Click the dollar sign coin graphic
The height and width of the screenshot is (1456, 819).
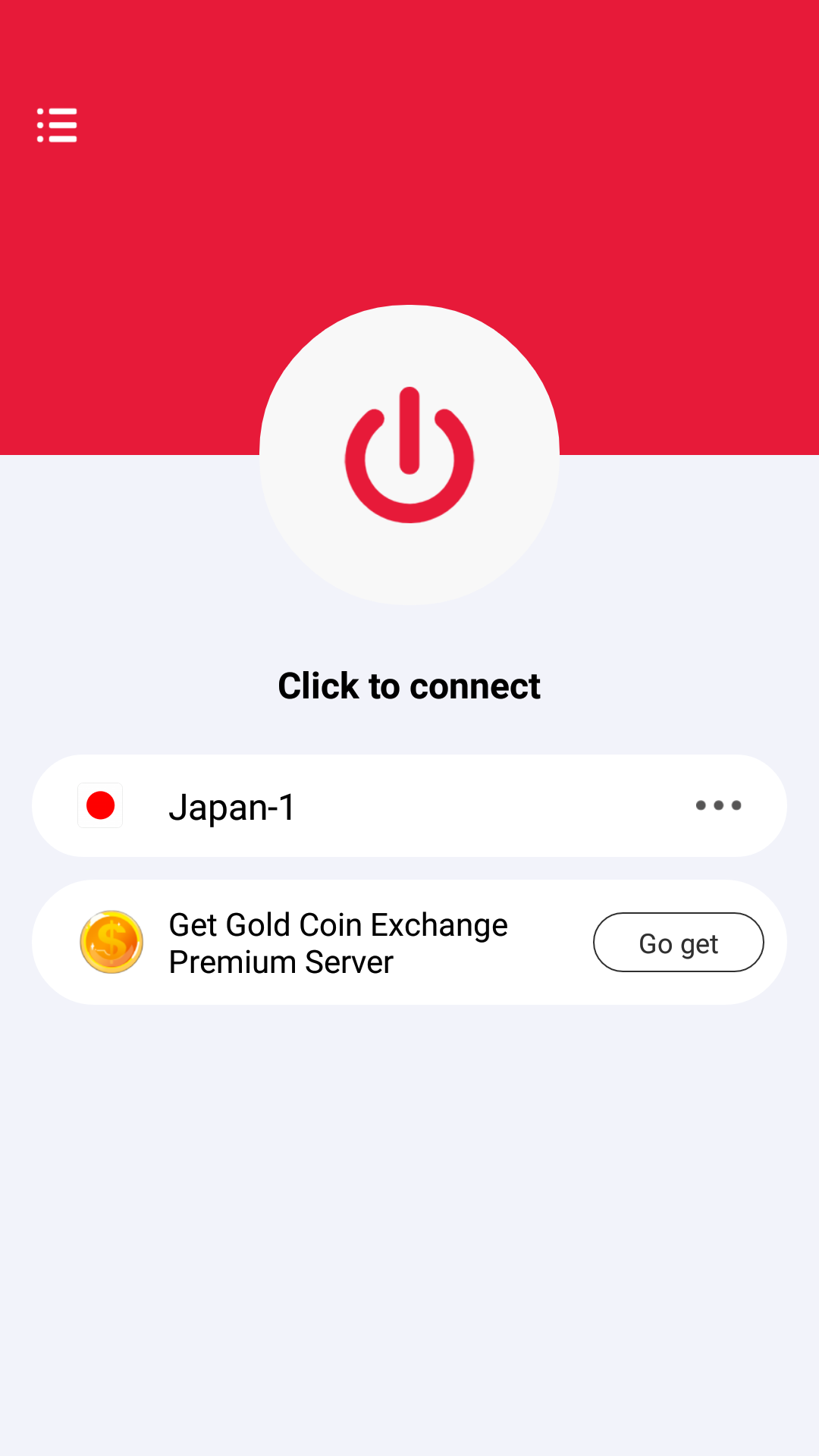111,942
